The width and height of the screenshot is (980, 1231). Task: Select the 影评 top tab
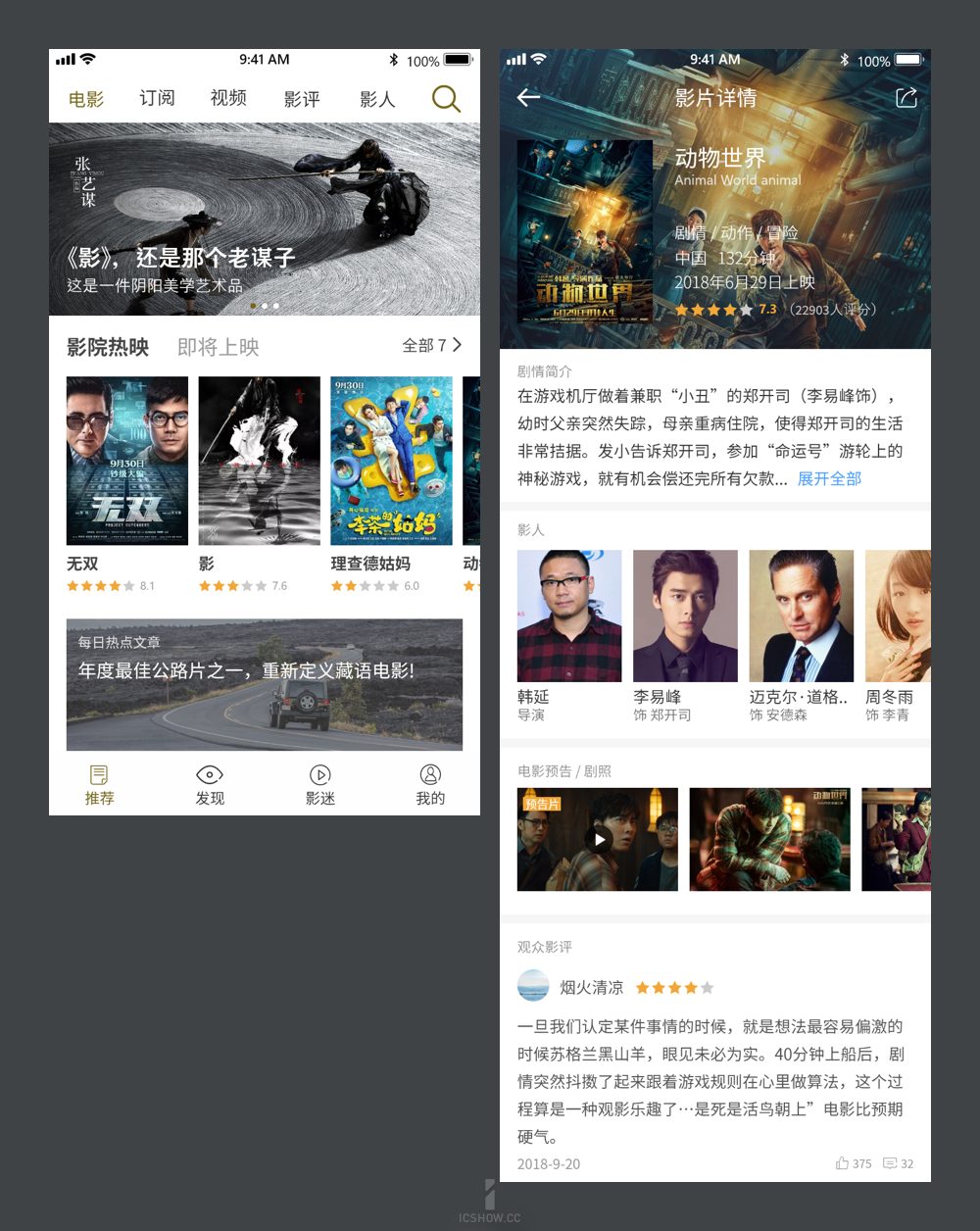pos(302,99)
